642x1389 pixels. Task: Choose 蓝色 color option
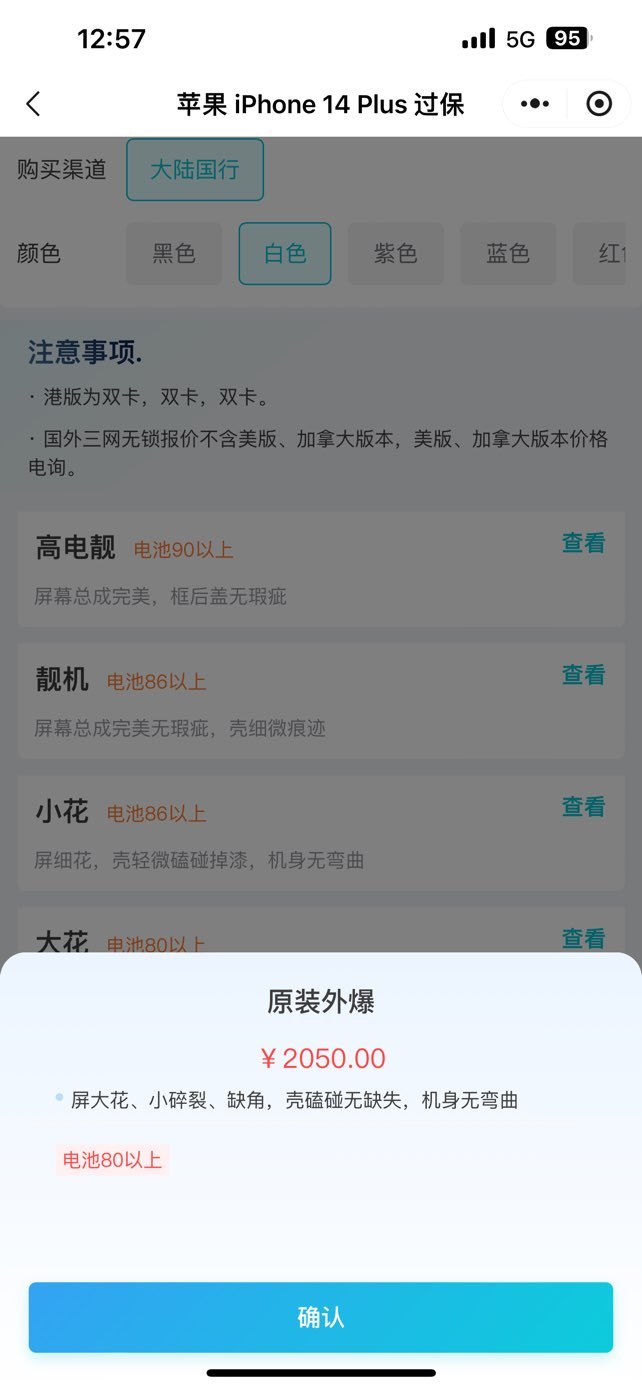tap(507, 254)
